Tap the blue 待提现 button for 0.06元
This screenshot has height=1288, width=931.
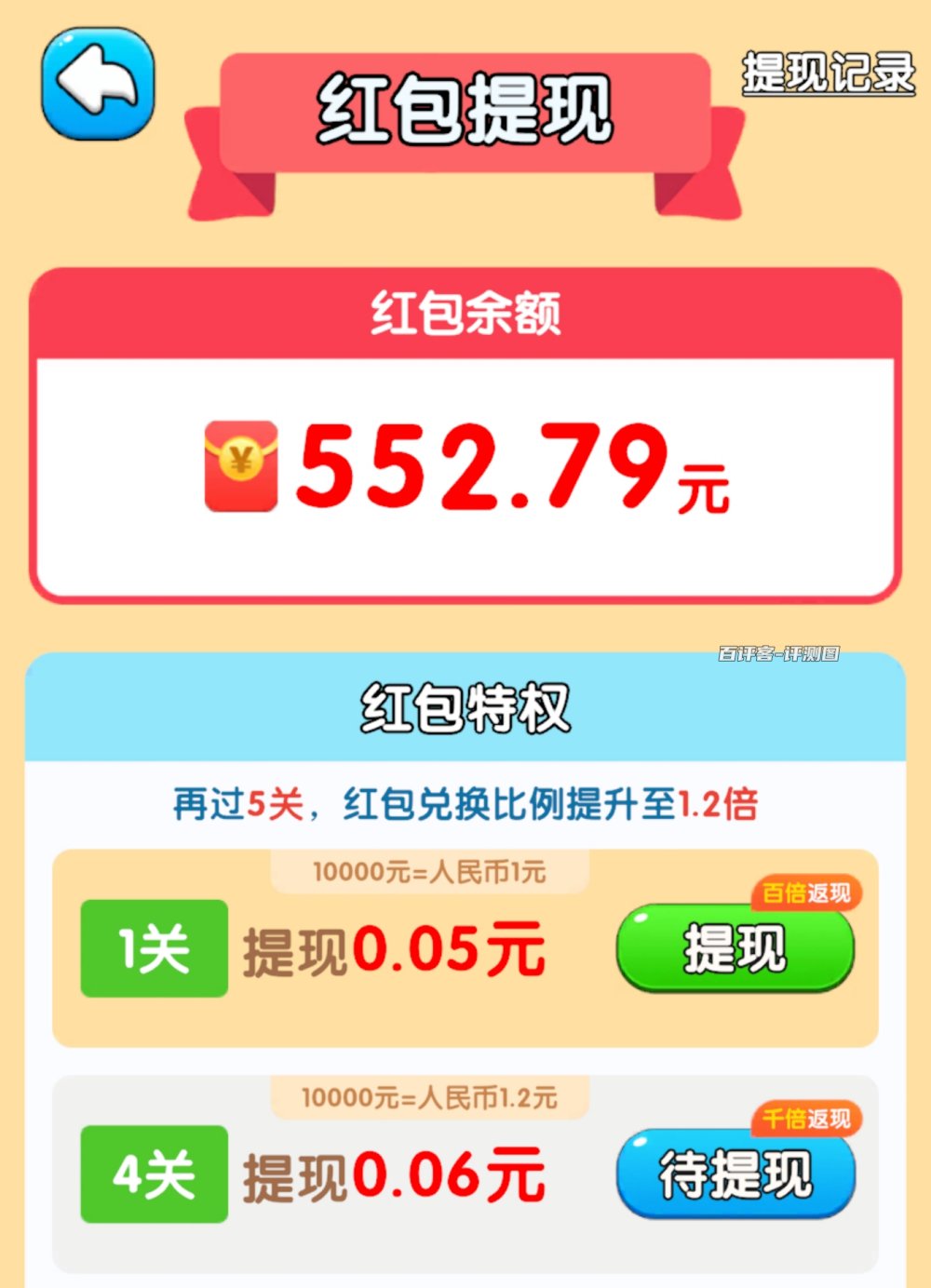[735, 1174]
